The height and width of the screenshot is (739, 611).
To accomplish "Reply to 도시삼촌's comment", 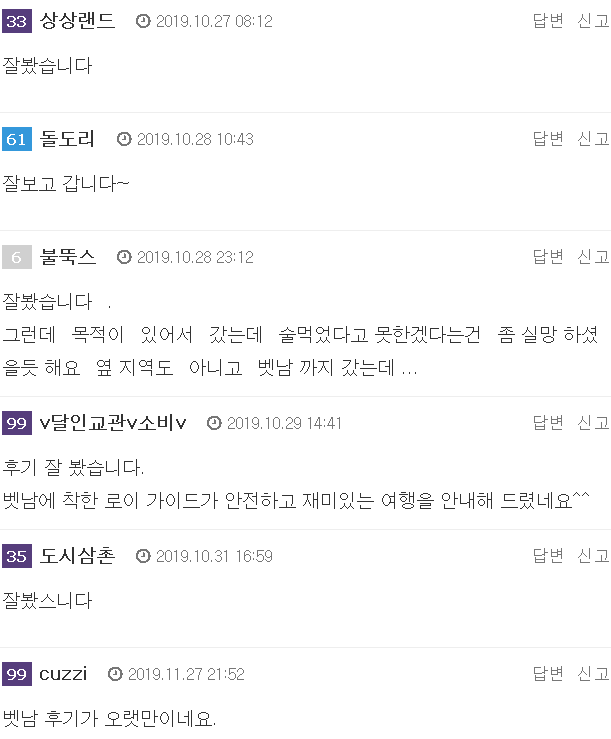I will (x=548, y=556).
